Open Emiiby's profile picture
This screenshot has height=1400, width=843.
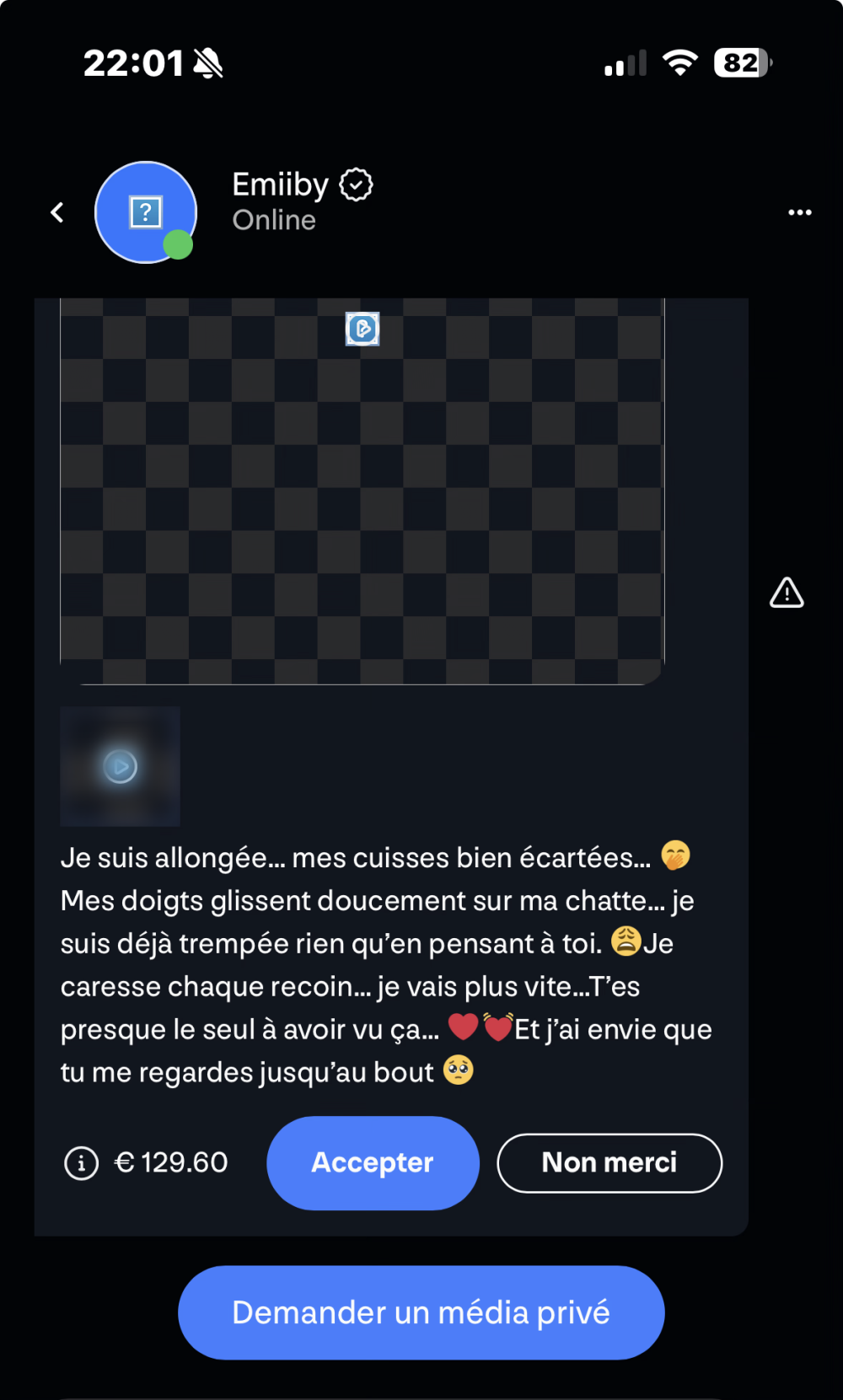point(146,212)
